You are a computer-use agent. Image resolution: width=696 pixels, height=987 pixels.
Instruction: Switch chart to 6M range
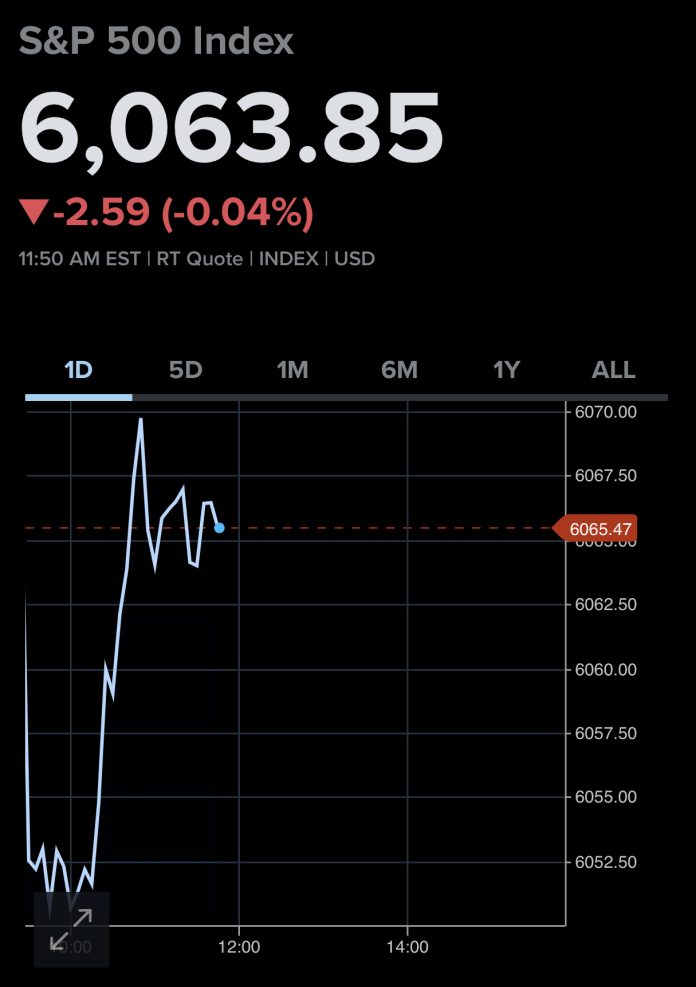399,370
